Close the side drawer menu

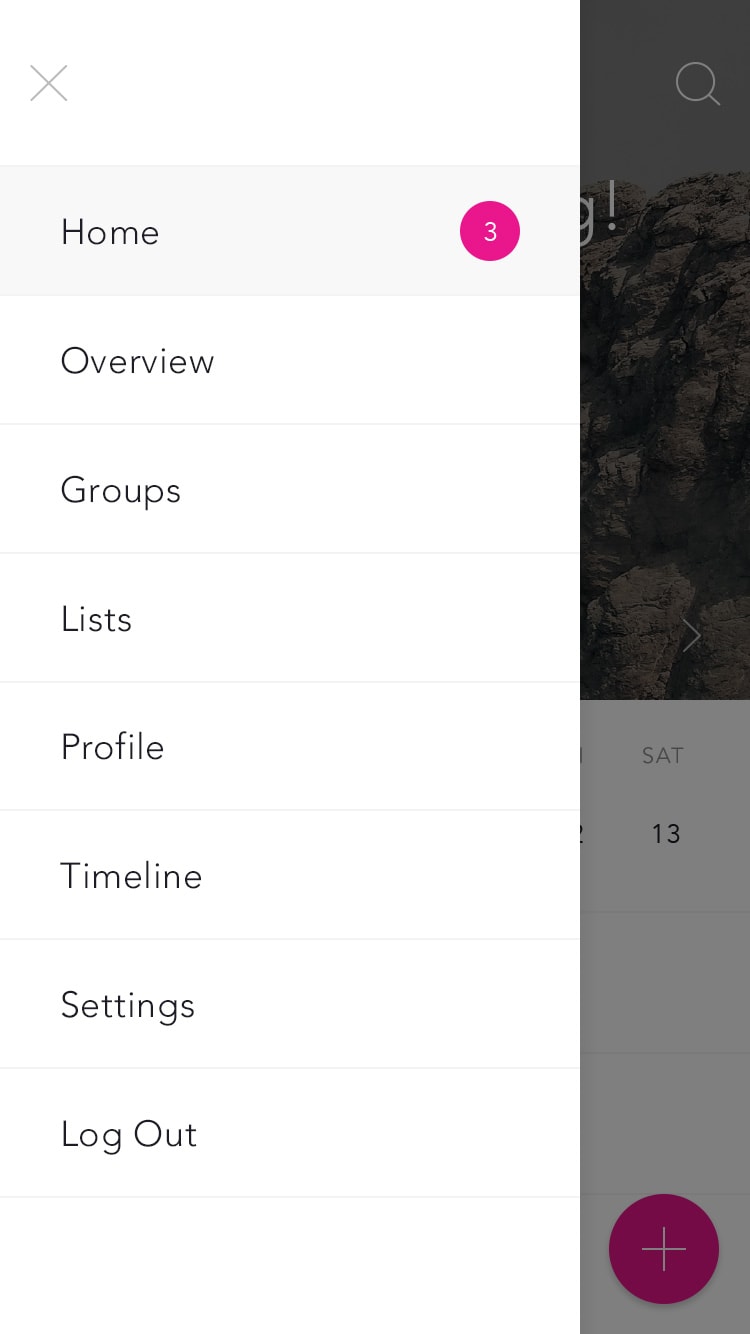coord(48,83)
